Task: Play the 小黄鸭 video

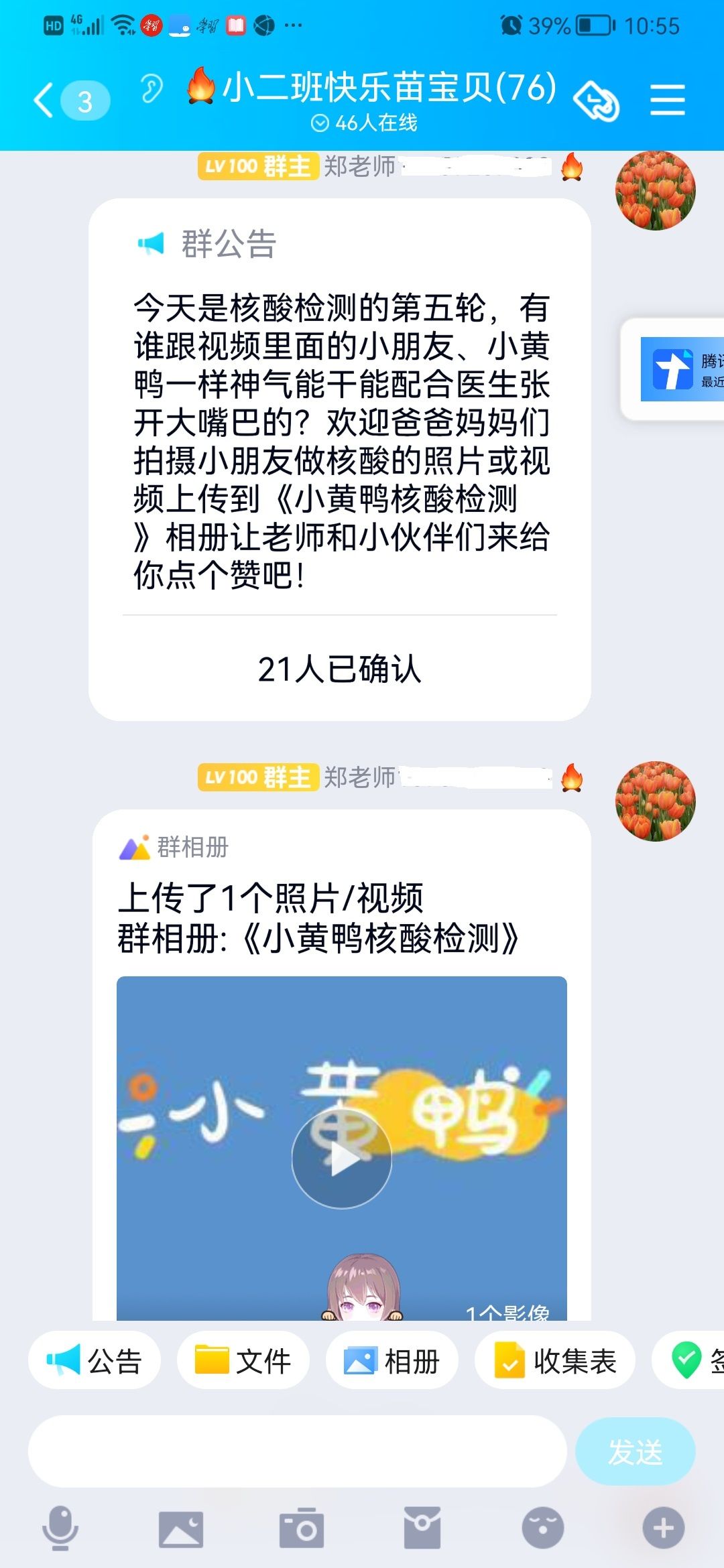Action: [x=342, y=1158]
